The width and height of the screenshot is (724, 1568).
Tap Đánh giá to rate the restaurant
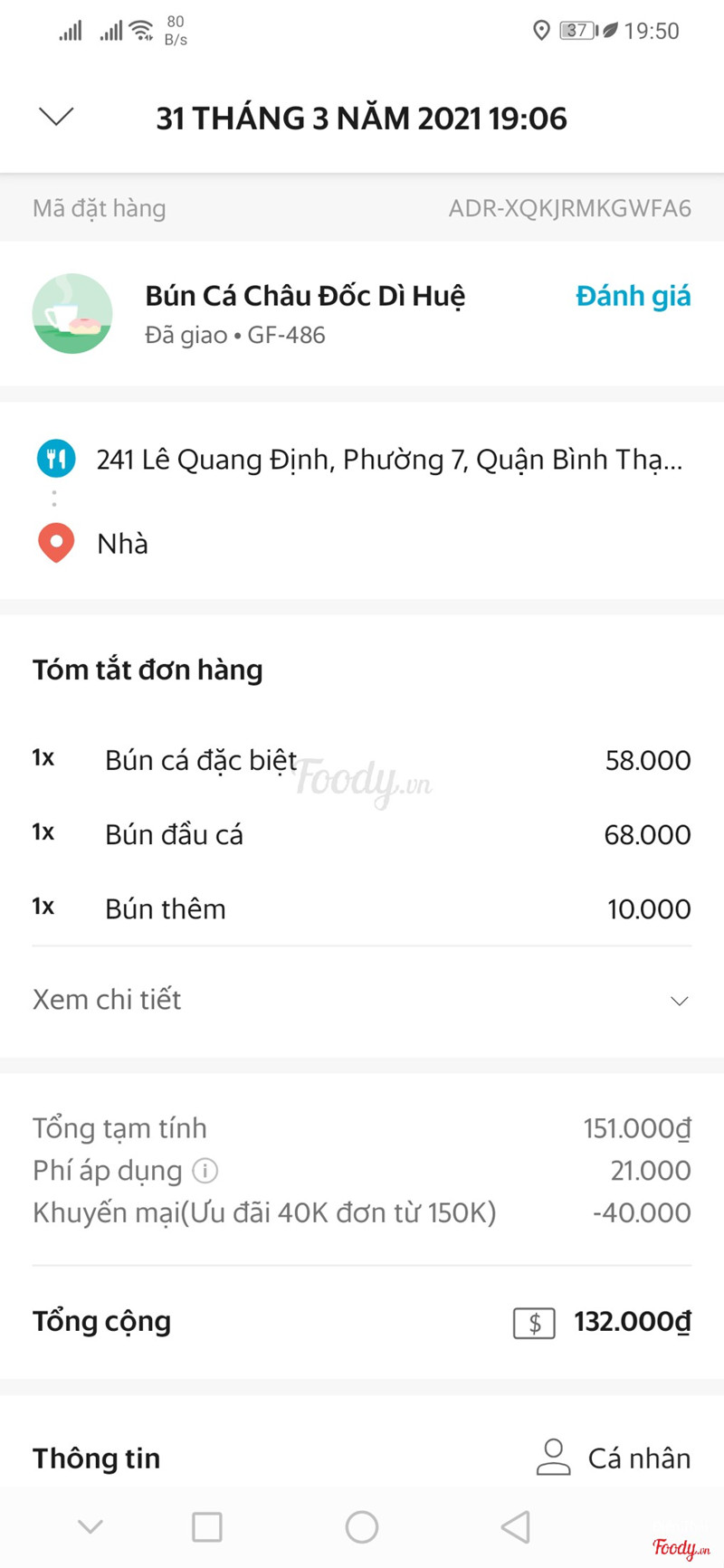coord(633,296)
